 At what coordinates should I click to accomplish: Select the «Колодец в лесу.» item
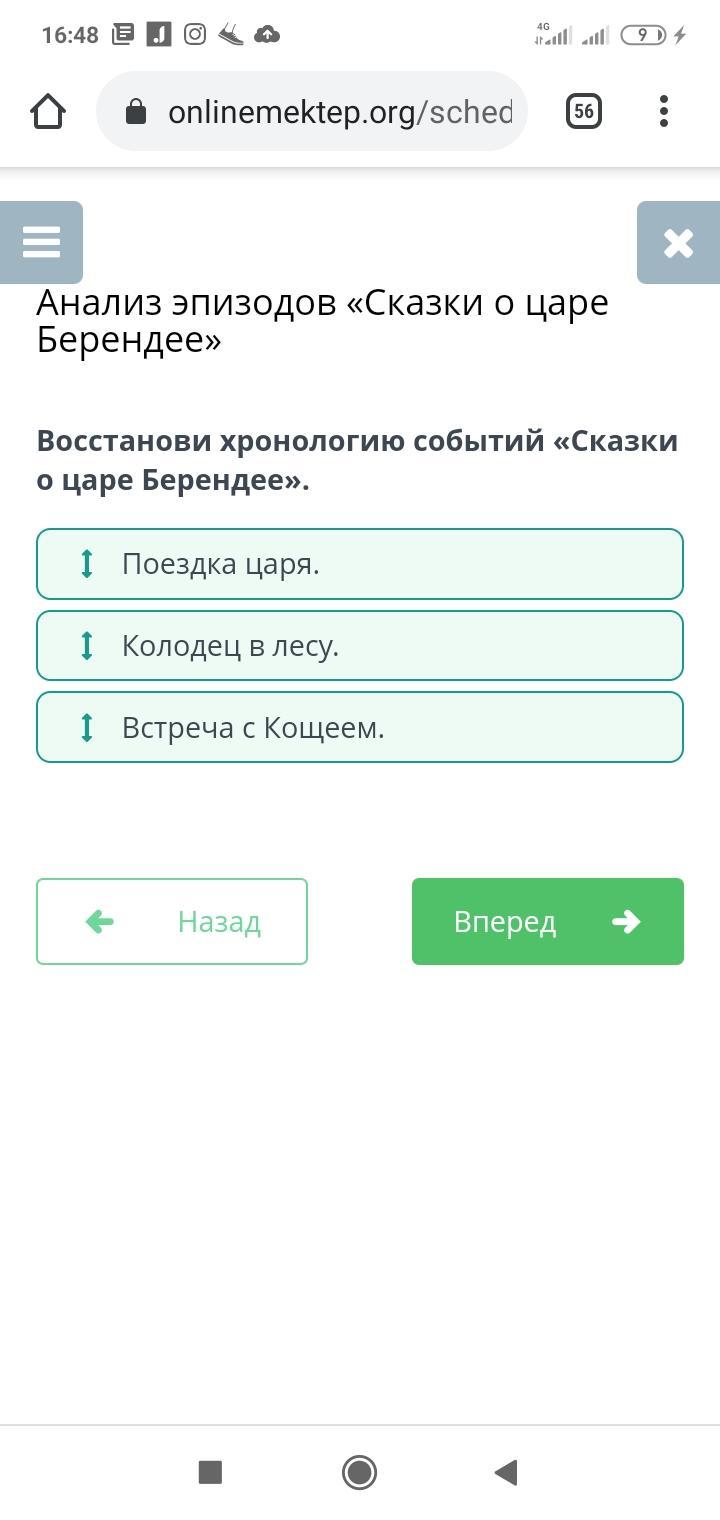click(360, 646)
